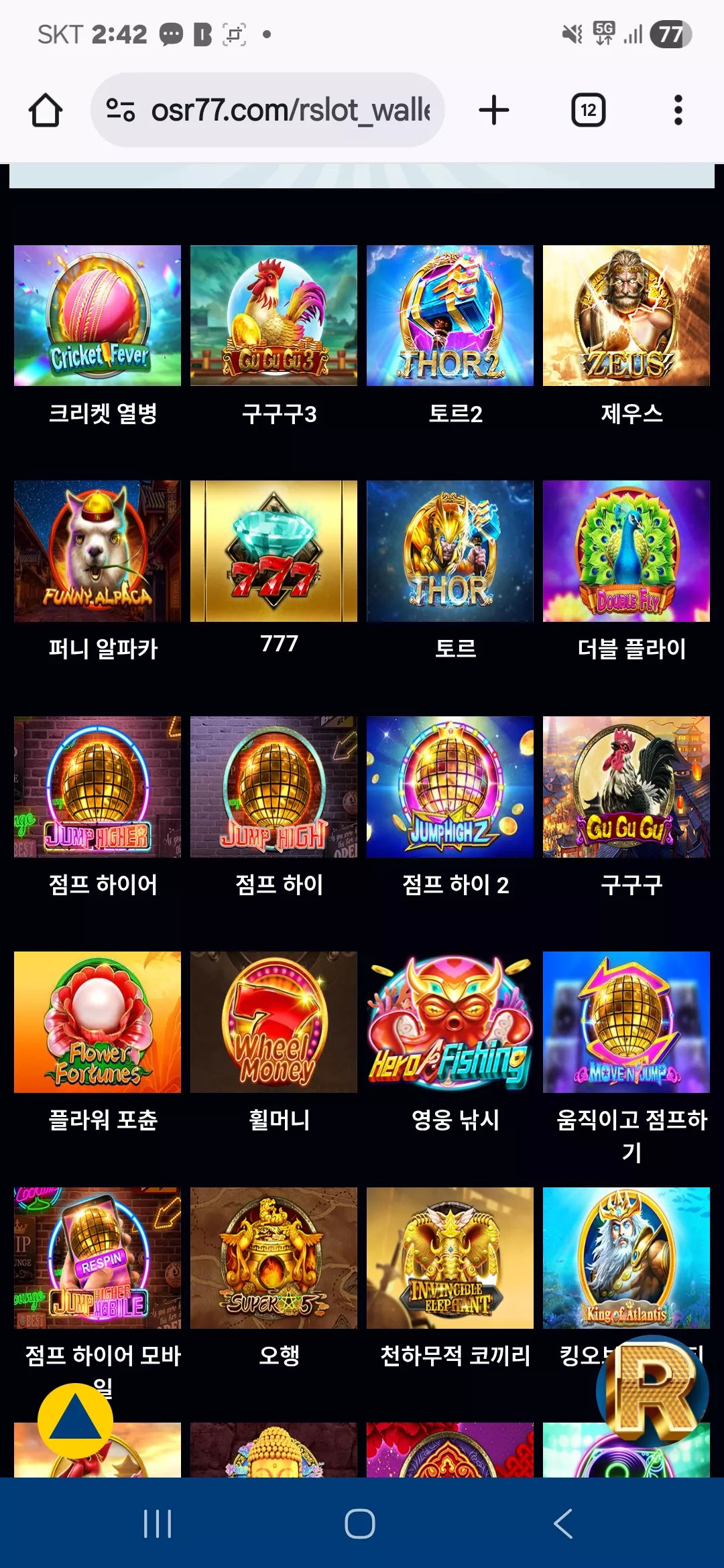724x1568 pixels.
Task: Open the tab switcher showing 12 tabs
Action: [x=588, y=110]
